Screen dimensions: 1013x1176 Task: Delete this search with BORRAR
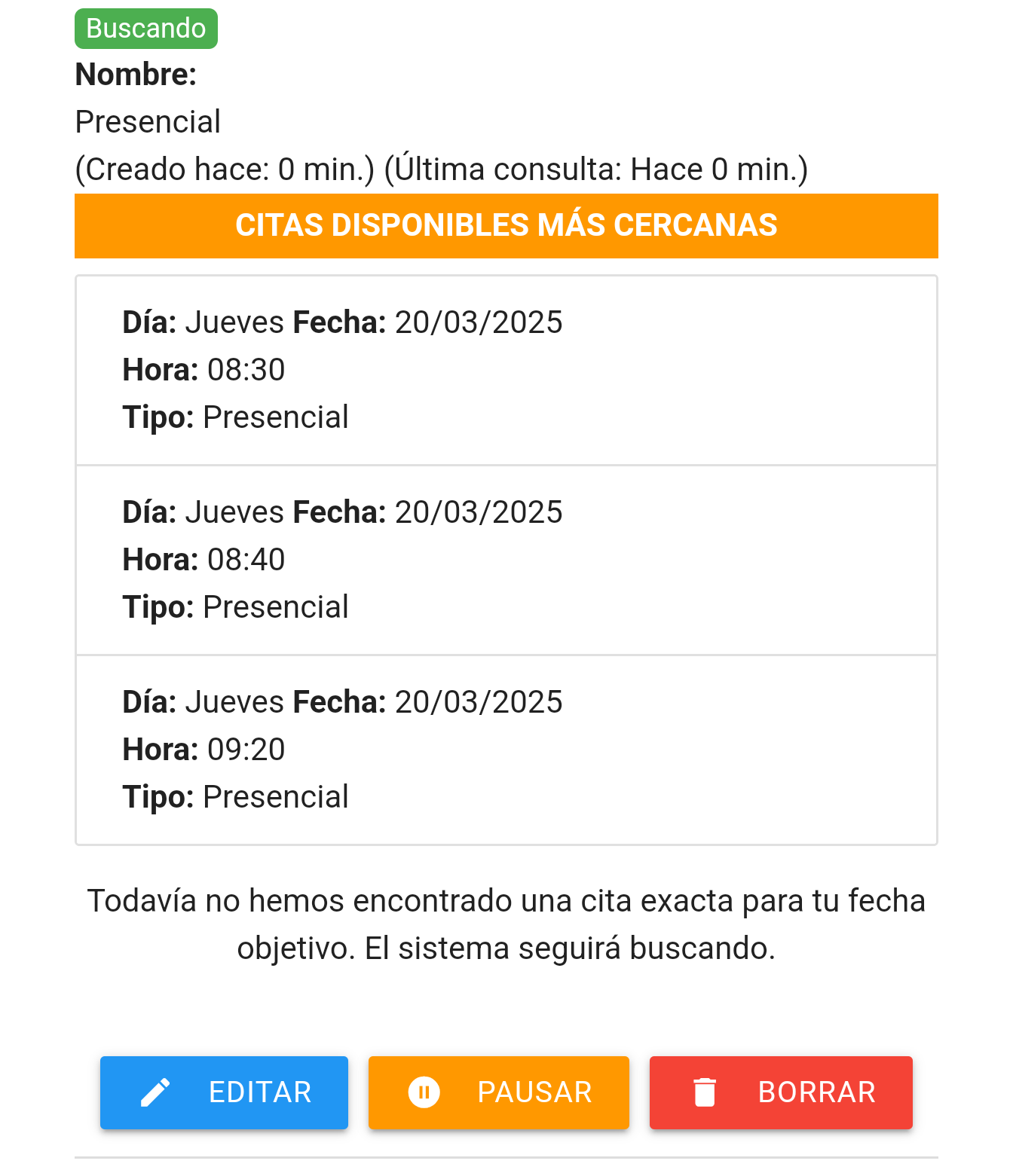tap(780, 1092)
